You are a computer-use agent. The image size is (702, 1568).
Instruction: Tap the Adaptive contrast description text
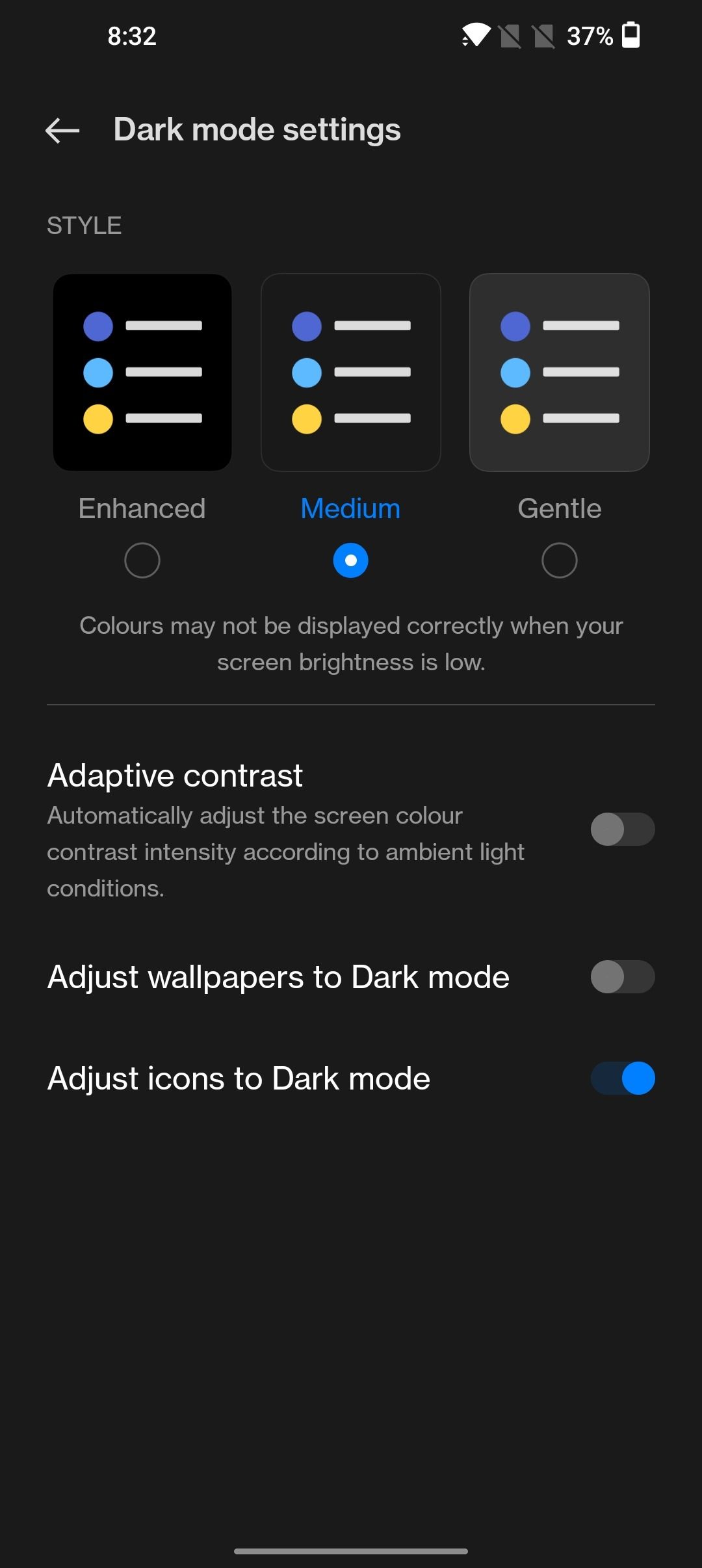coord(286,852)
